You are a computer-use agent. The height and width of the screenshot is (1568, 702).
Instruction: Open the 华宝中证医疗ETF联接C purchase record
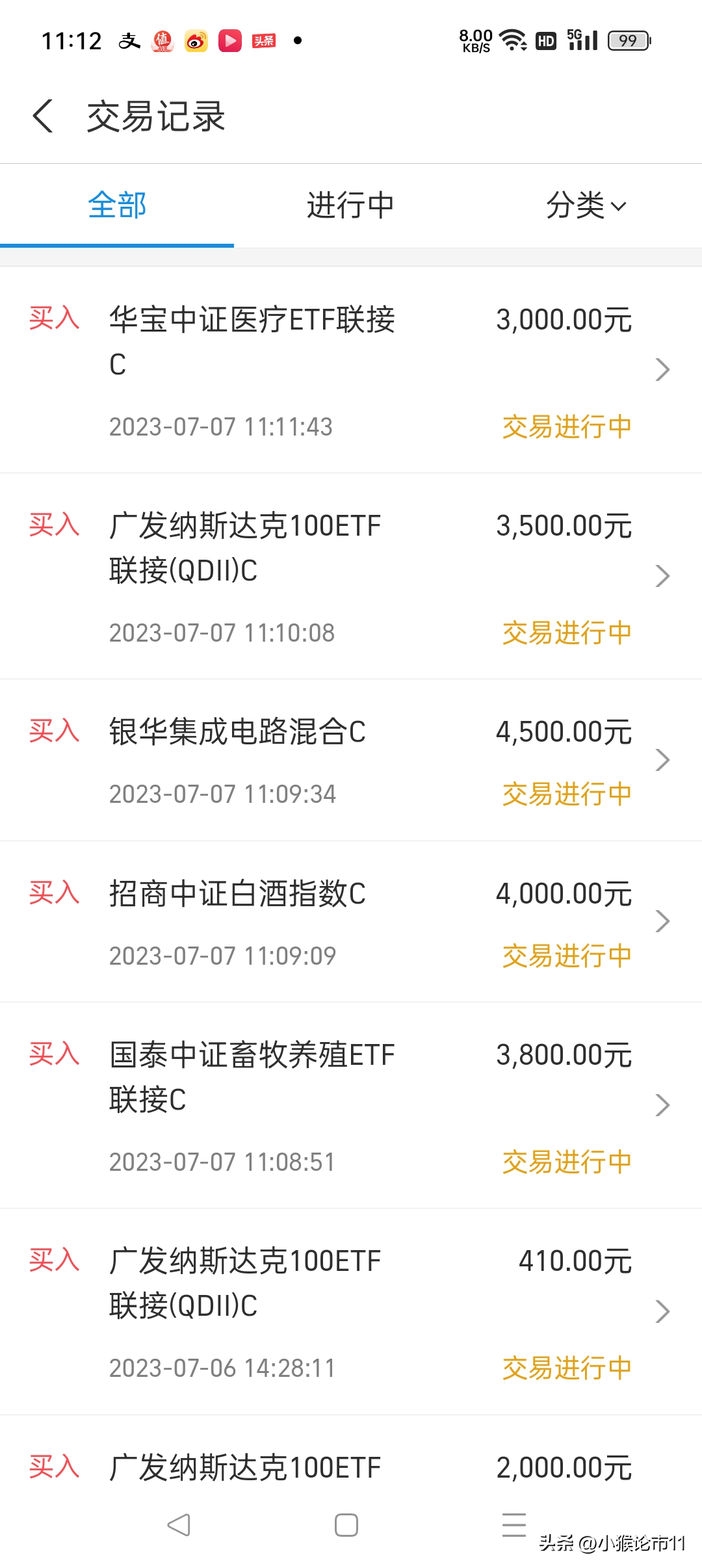point(351,369)
